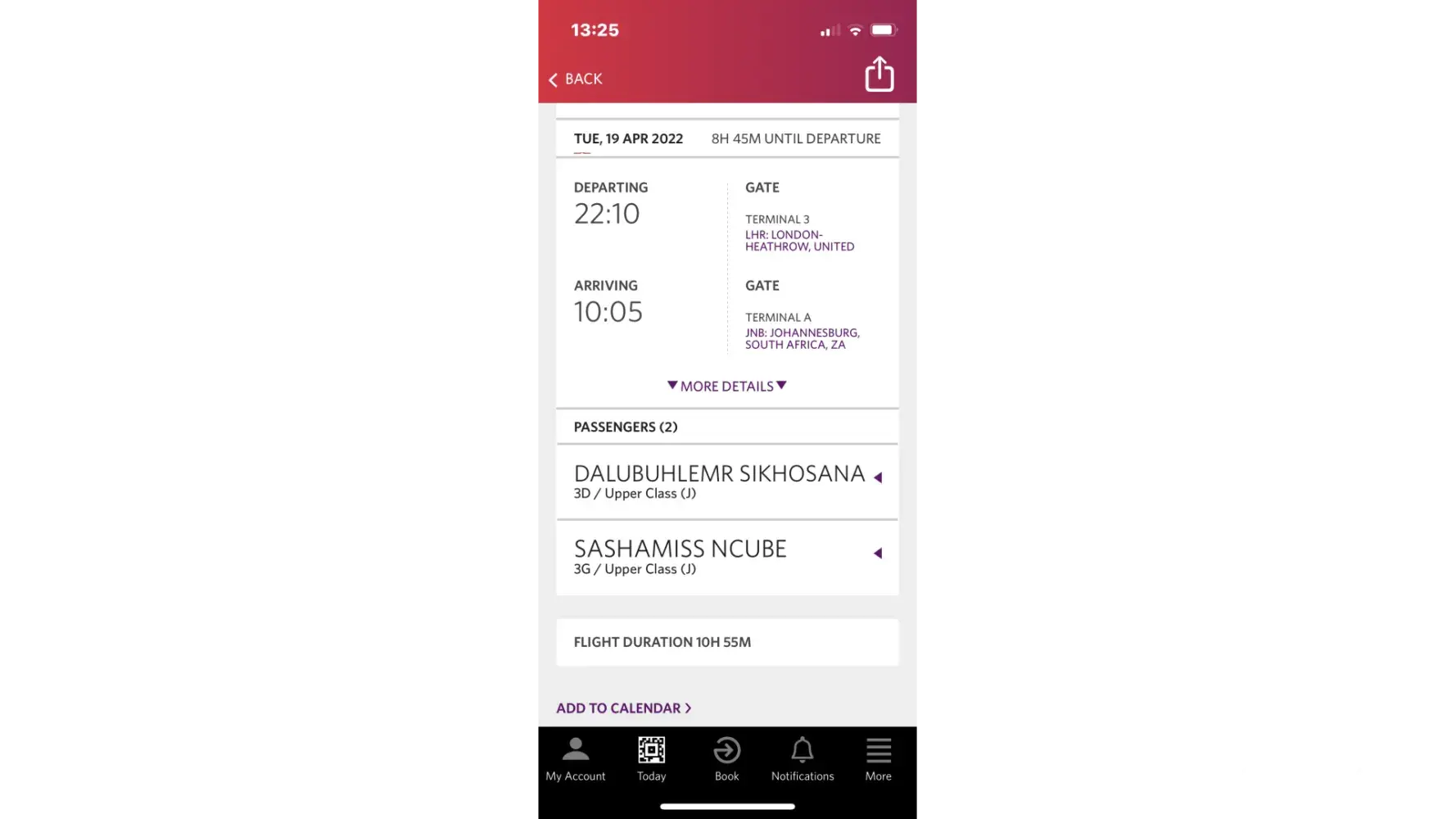Viewport: 1456px width, 819px height.
Task: Go back using the BACK button
Action: (x=576, y=79)
